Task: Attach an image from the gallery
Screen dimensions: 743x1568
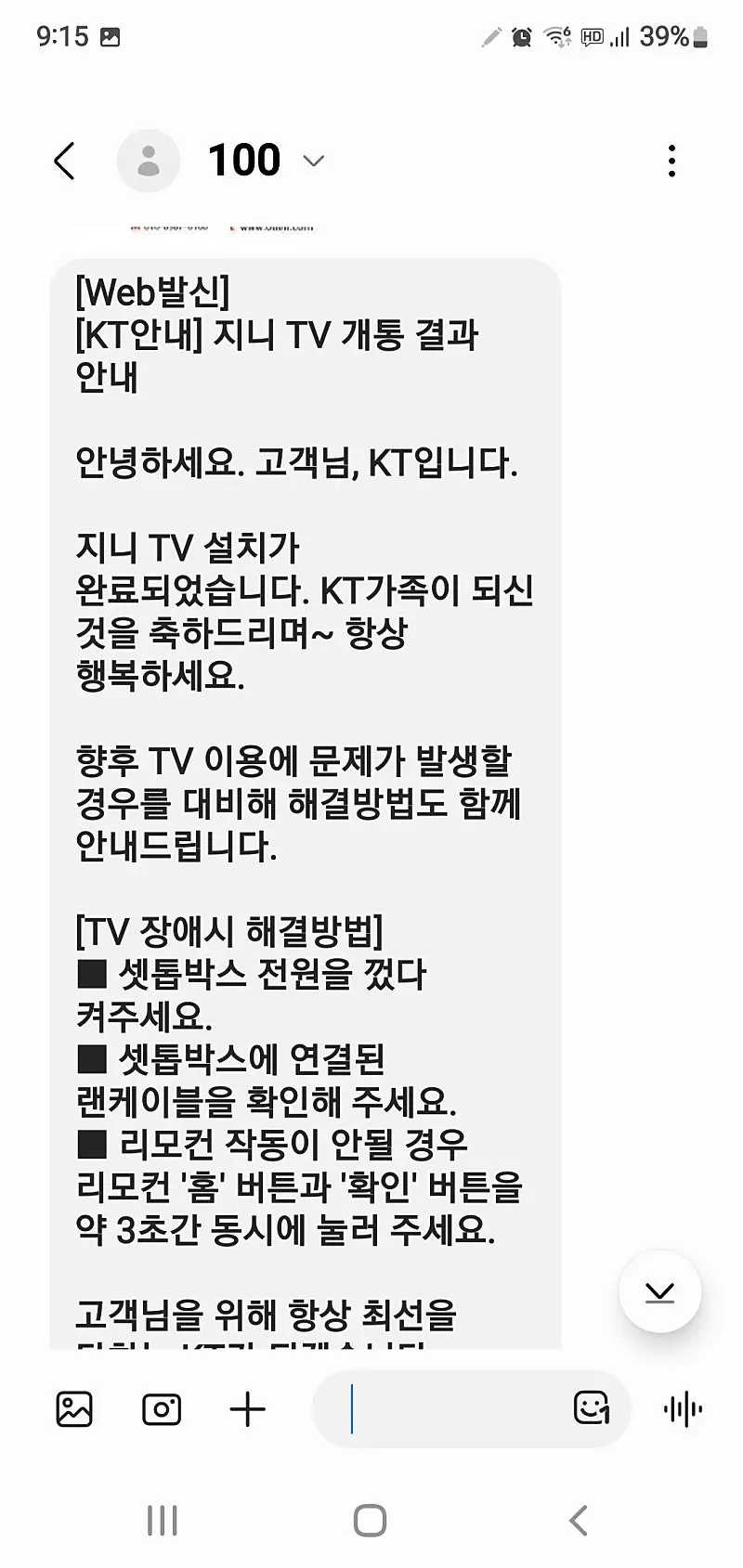Action: click(x=74, y=1409)
